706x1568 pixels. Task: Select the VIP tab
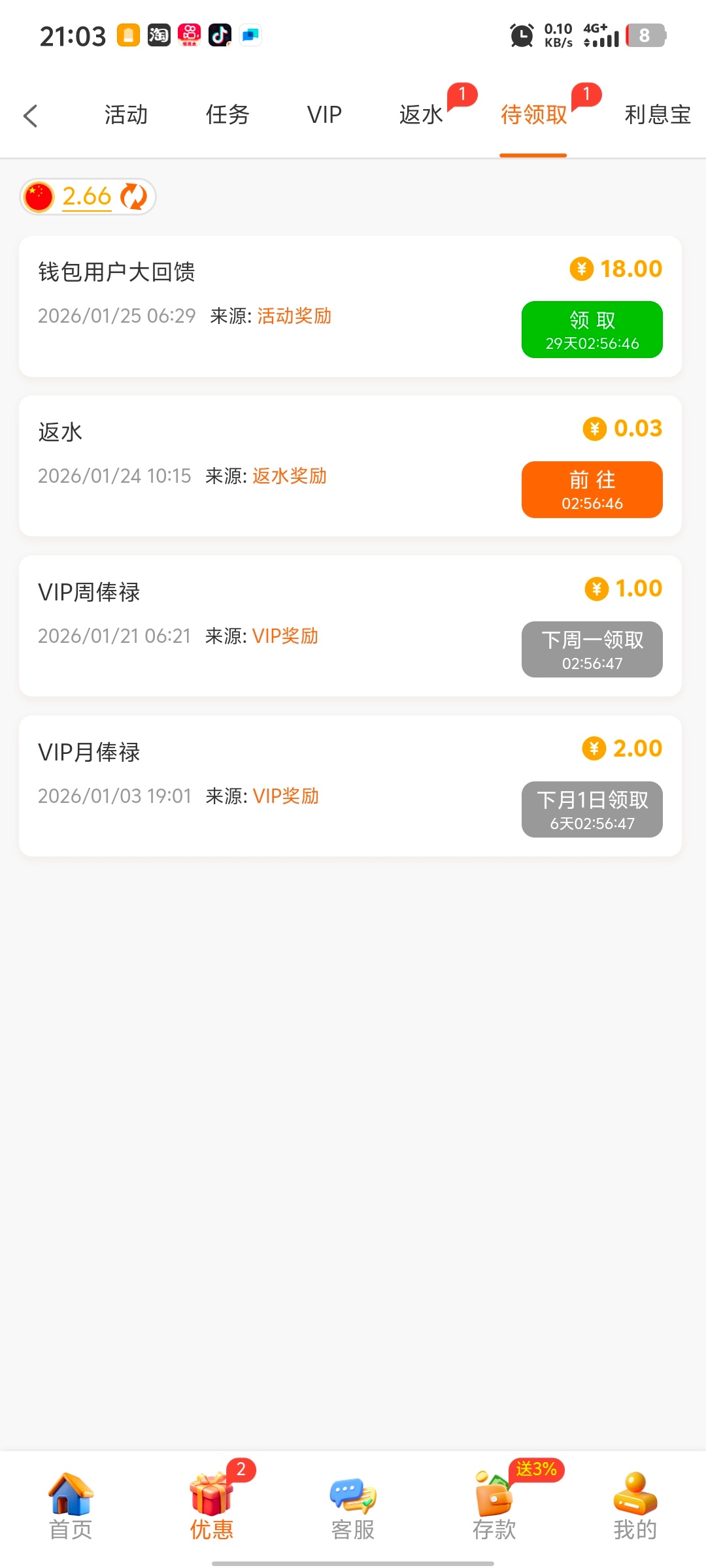click(x=324, y=115)
